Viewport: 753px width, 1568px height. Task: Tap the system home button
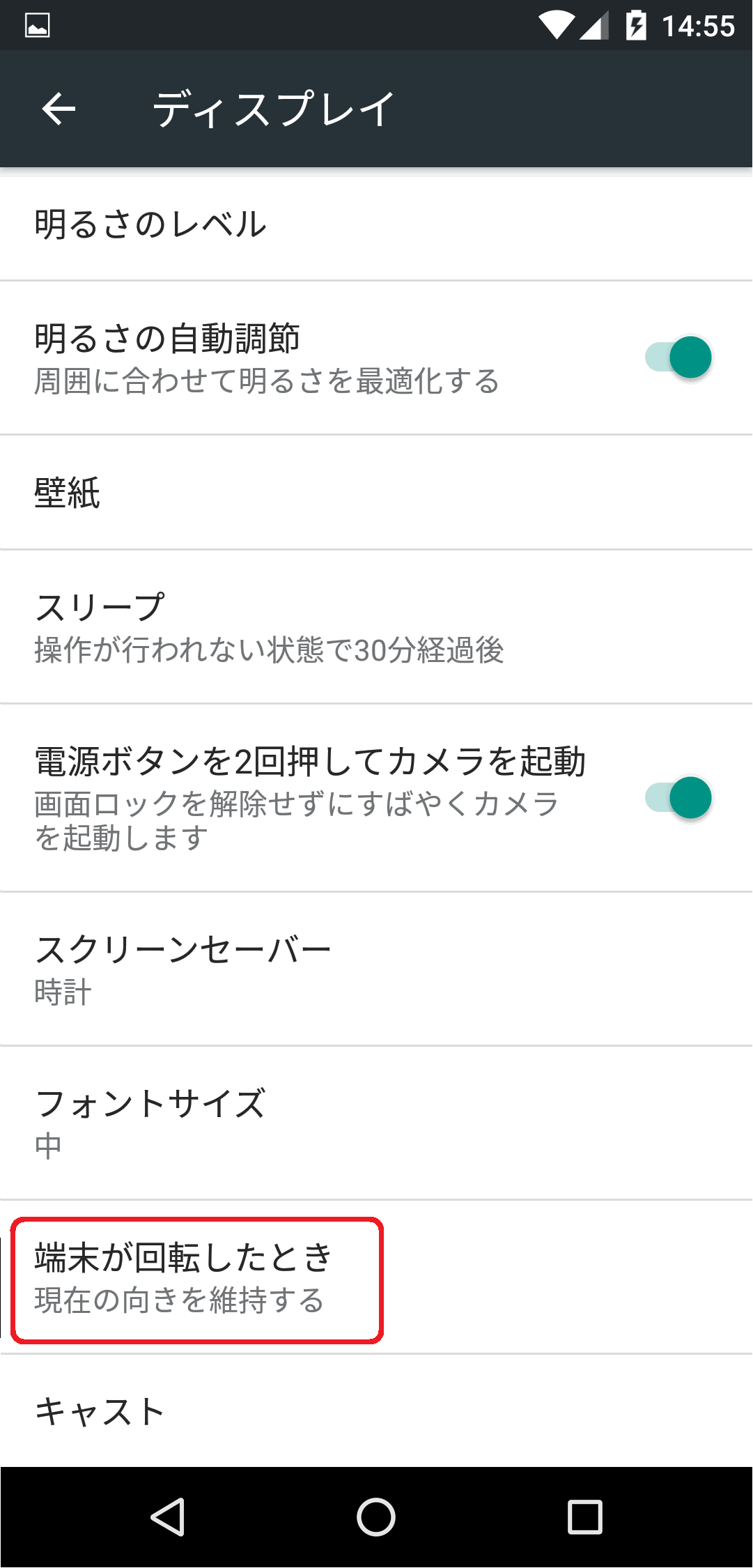click(376, 1517)
